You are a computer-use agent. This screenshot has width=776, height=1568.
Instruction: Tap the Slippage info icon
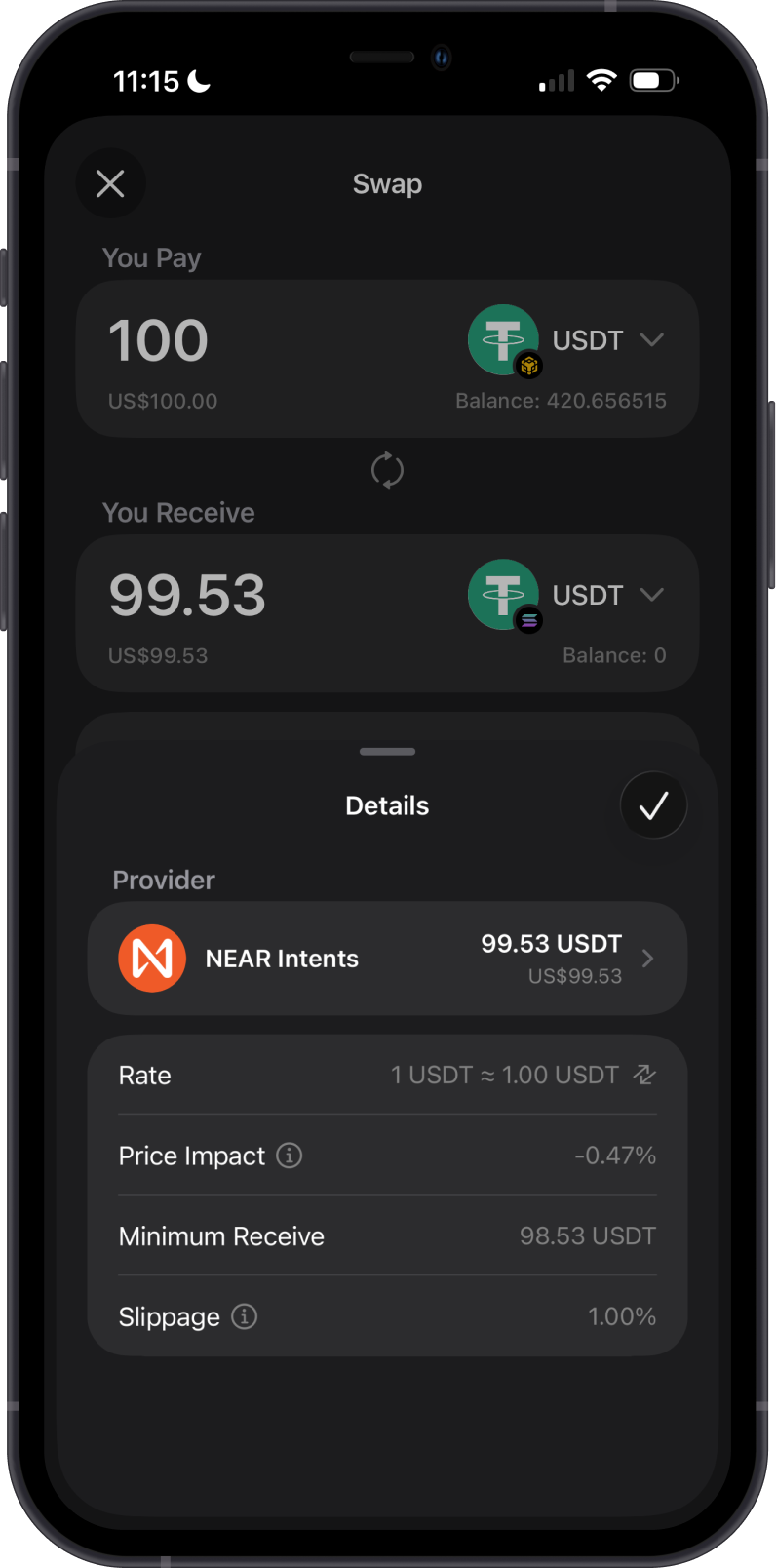click(x=245, y=1316)
